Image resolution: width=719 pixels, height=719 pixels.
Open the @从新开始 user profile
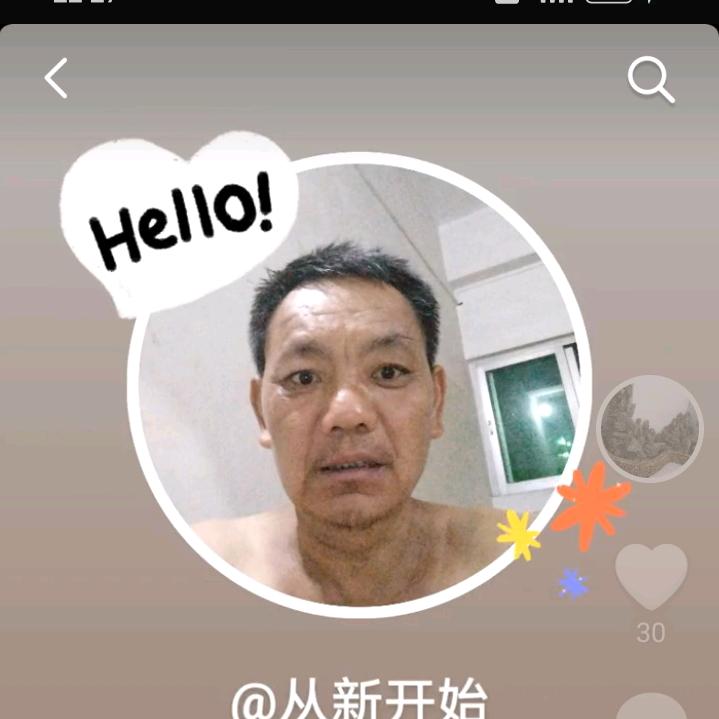tap(359, 700)
